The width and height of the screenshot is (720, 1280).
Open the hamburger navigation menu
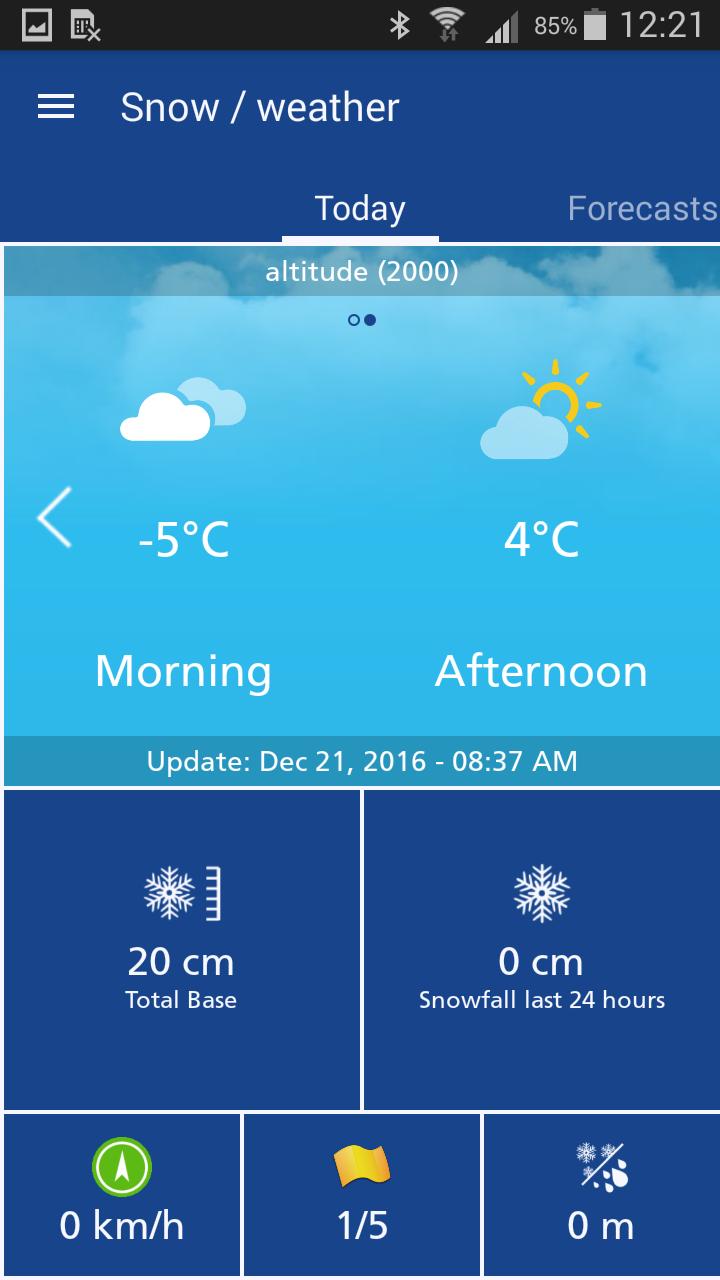point(56,108)
